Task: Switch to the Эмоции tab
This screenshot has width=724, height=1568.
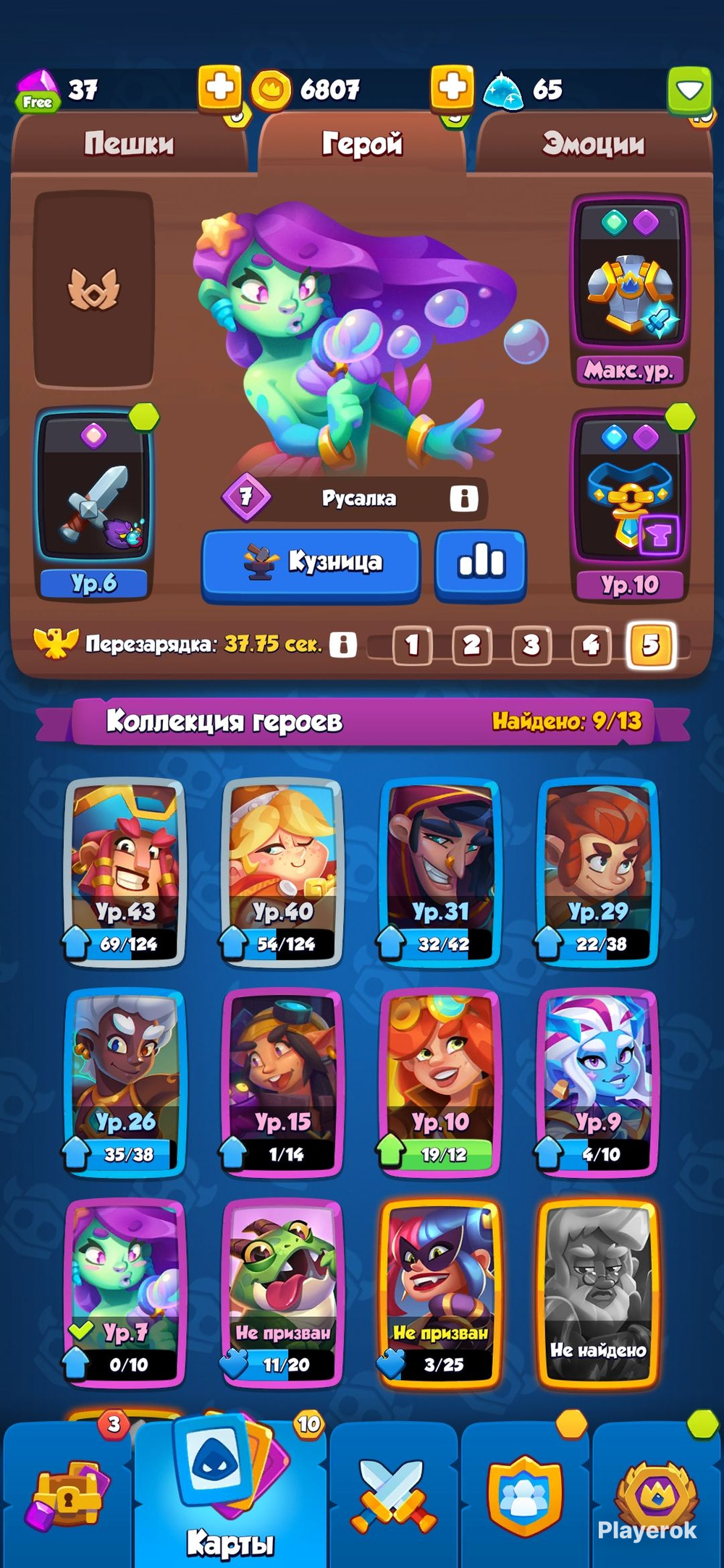Action: [x=593, y=143]
